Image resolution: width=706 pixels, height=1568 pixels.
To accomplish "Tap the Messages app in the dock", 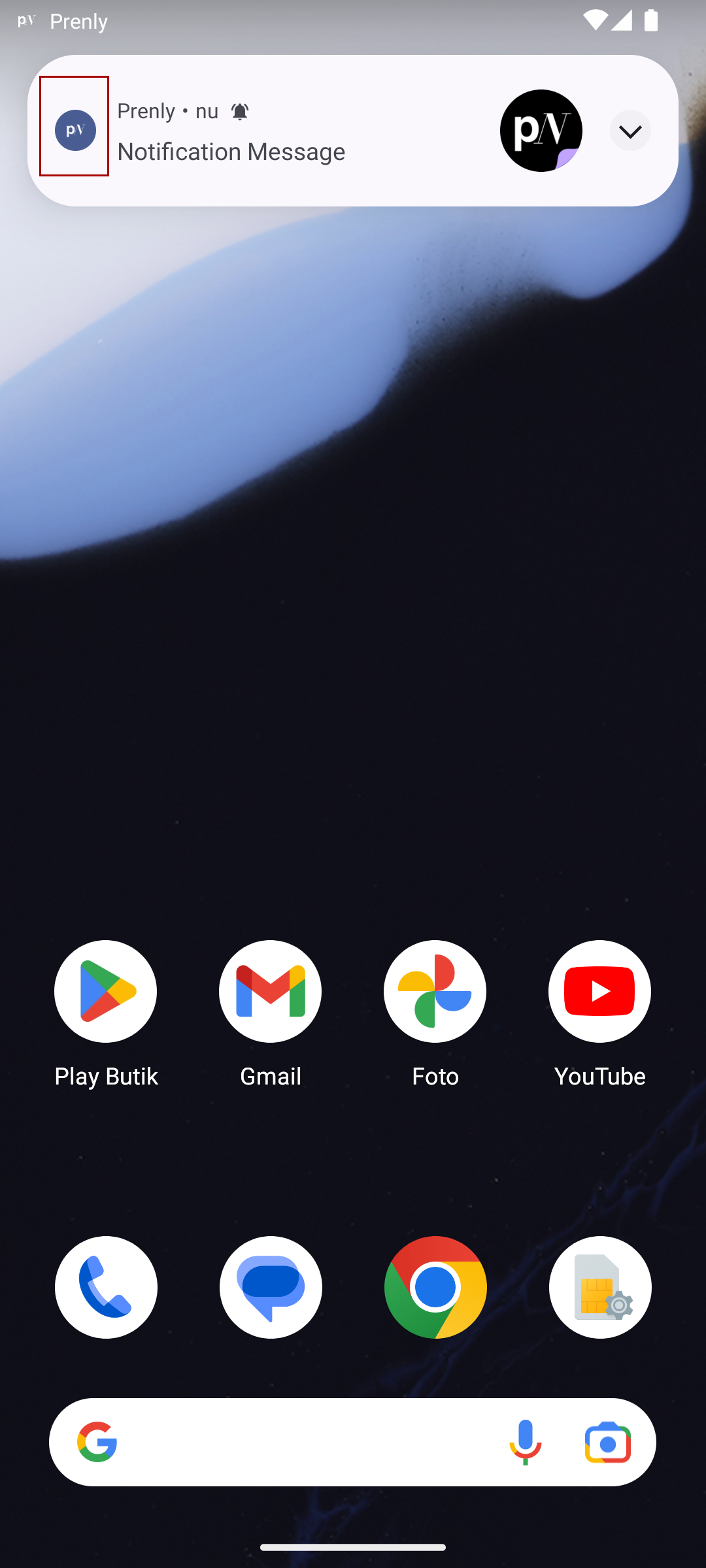I will click(271, 1287).
